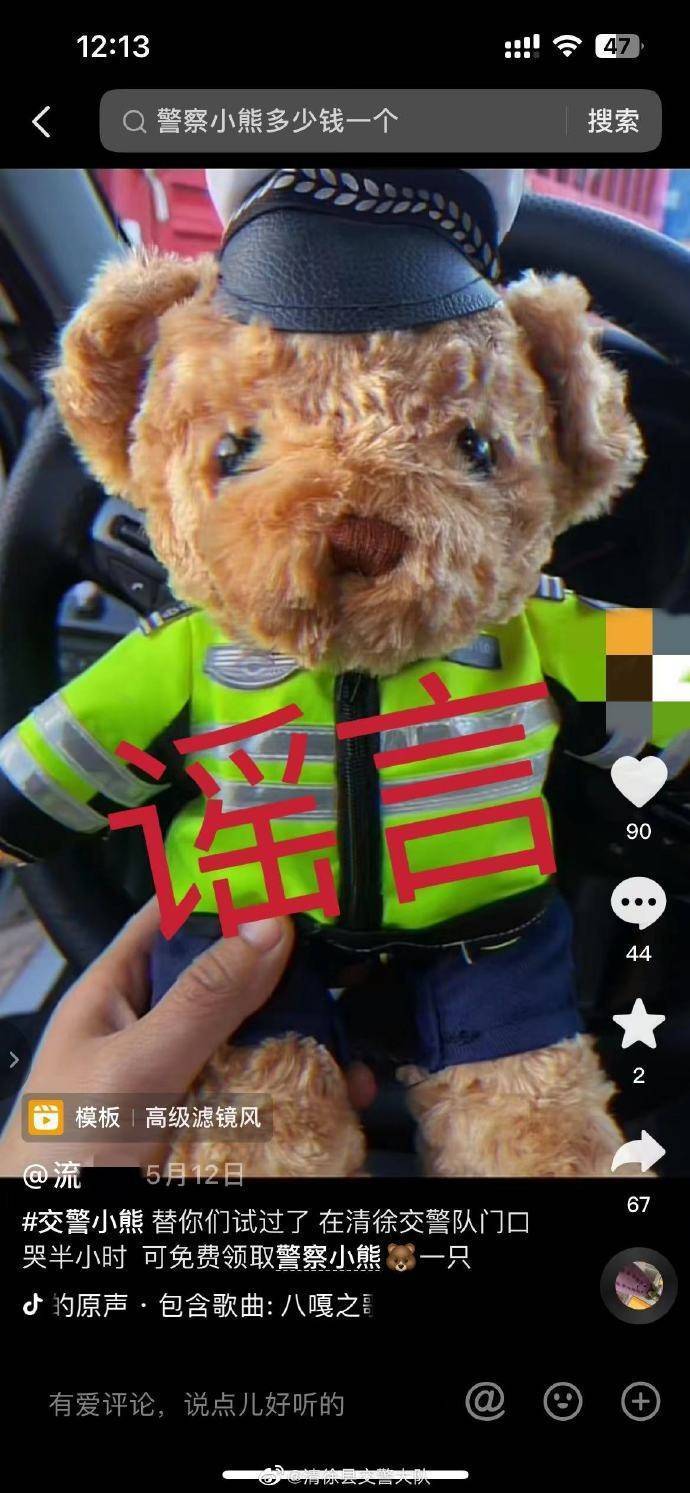Open the spinning music disc
Viewport: 690px width, 1493px height.
point(638,1285)
